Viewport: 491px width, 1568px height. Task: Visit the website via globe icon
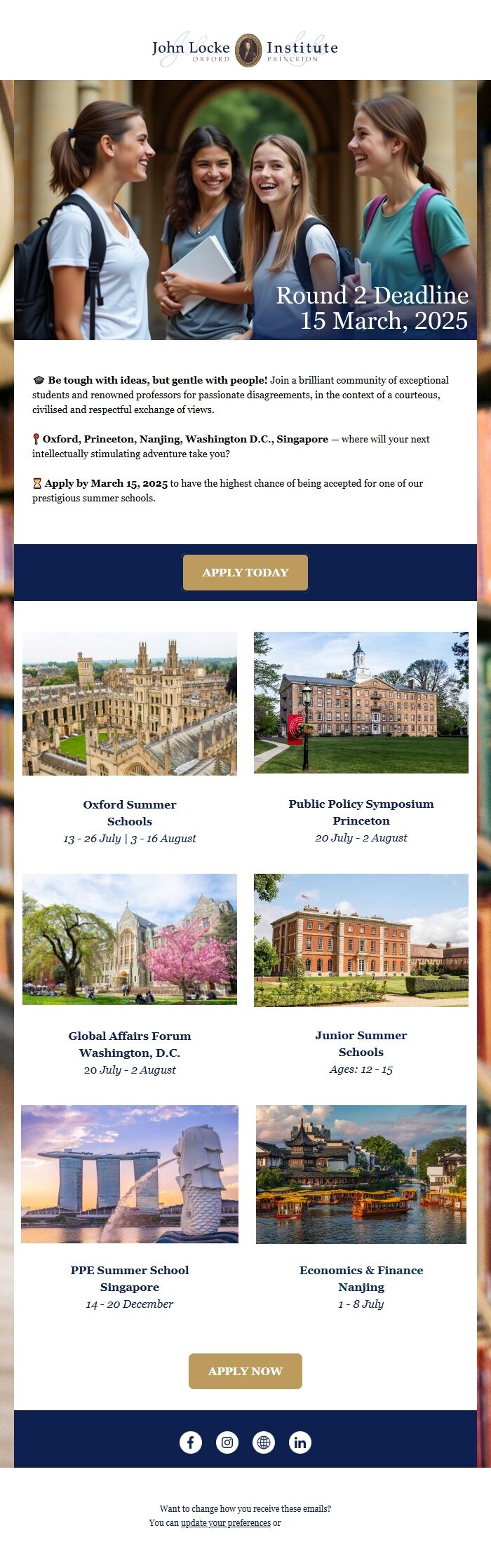point(264,1442)
